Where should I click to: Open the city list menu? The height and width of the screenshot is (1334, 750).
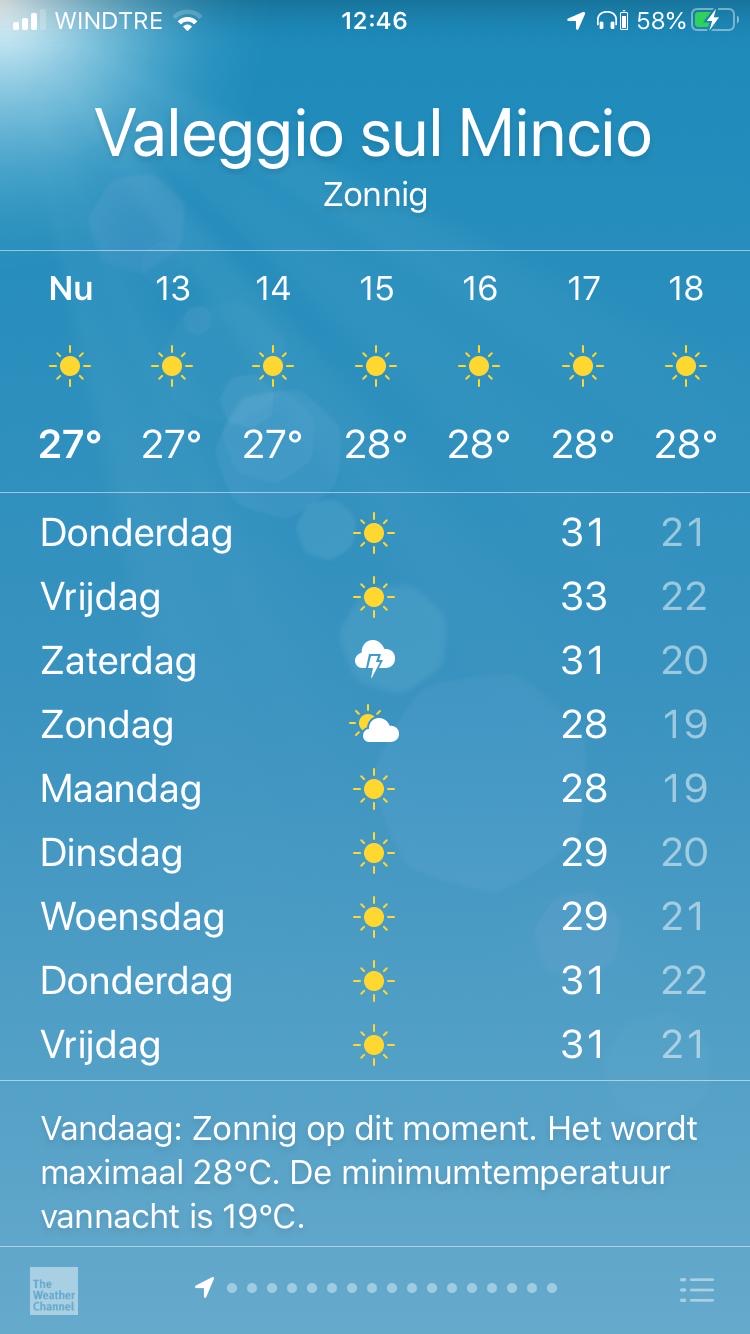[x=696, y=1290]
